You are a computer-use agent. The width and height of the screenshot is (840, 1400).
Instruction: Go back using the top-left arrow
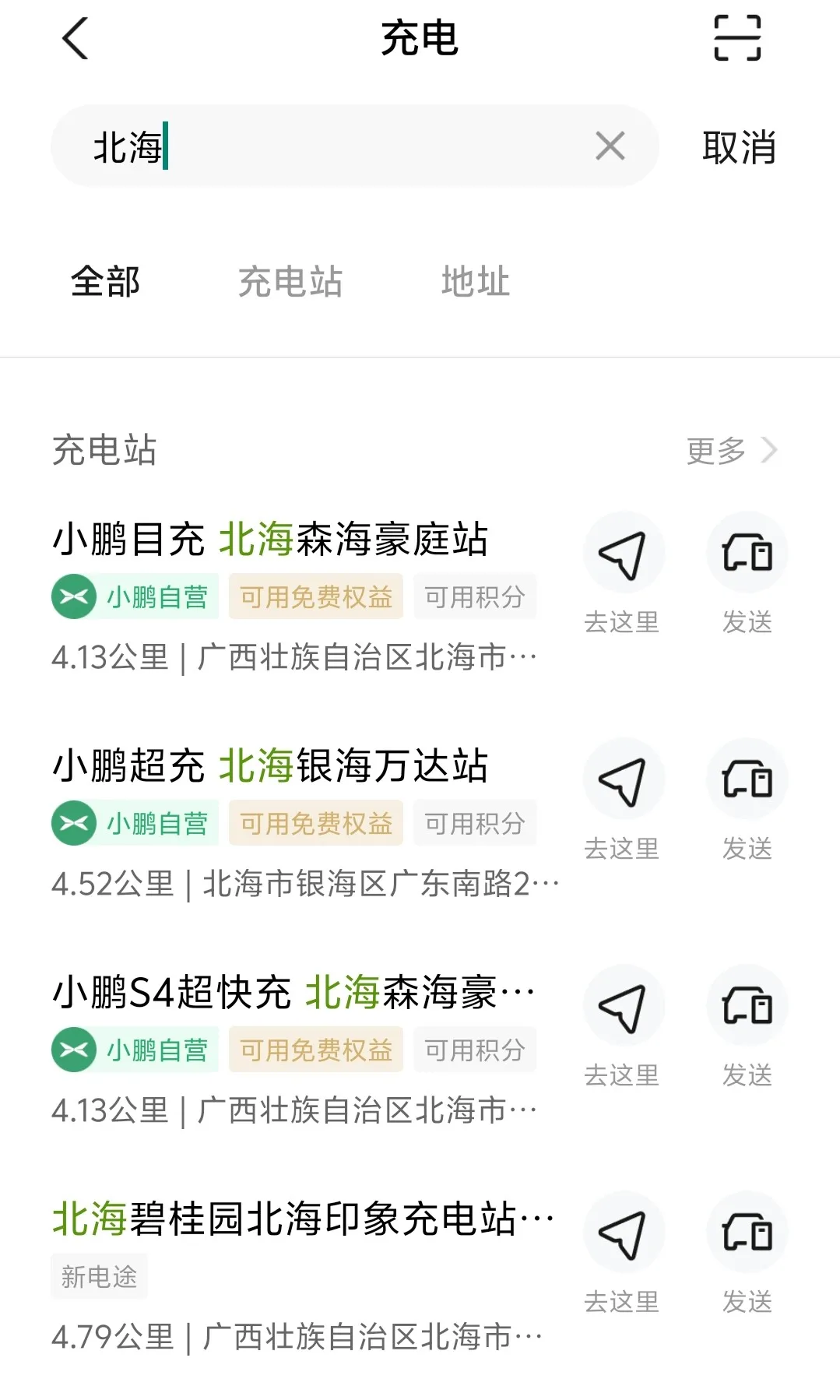click(x=75, y=38)
